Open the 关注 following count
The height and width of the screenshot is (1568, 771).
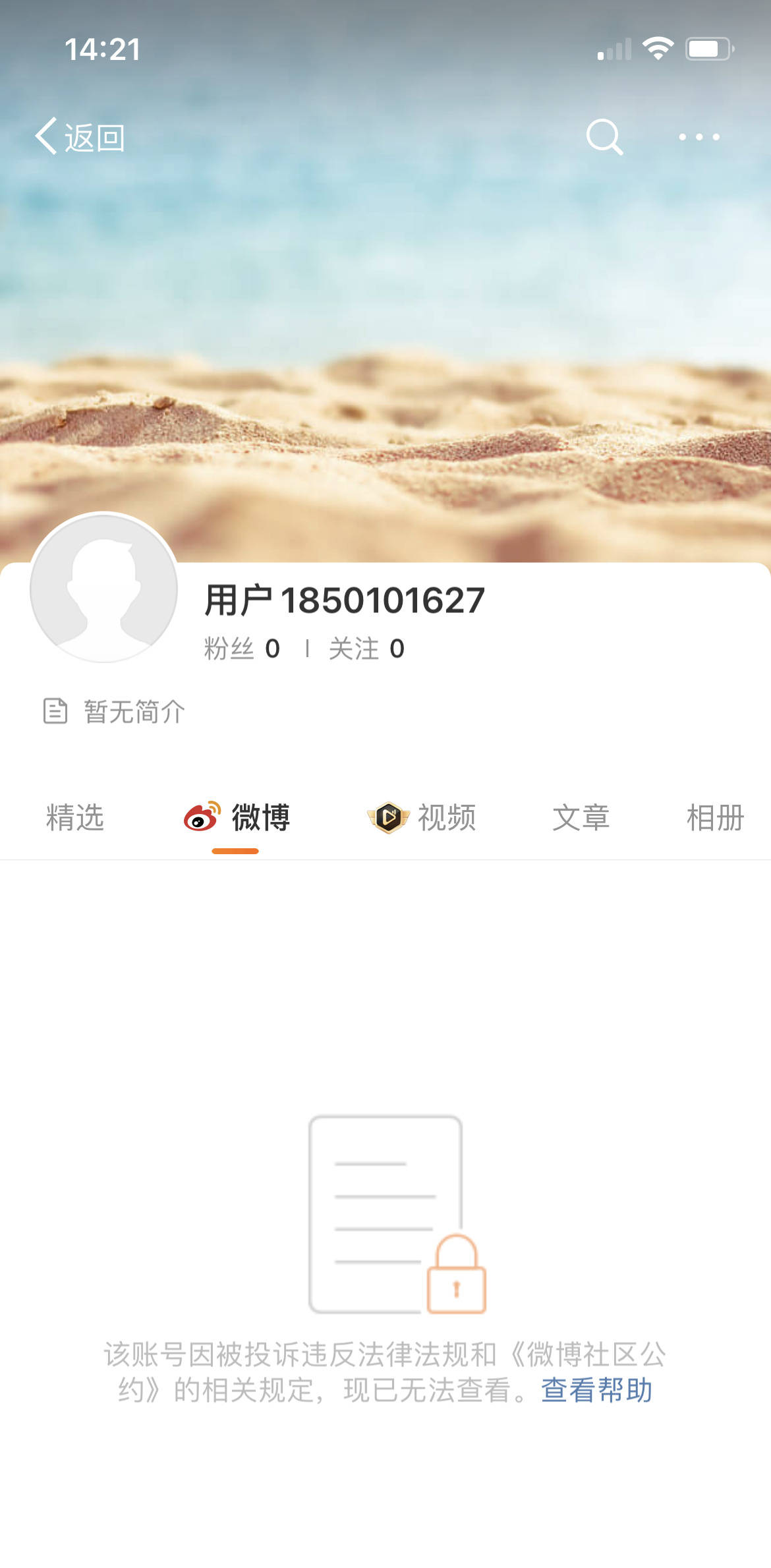tap(366, 649)
